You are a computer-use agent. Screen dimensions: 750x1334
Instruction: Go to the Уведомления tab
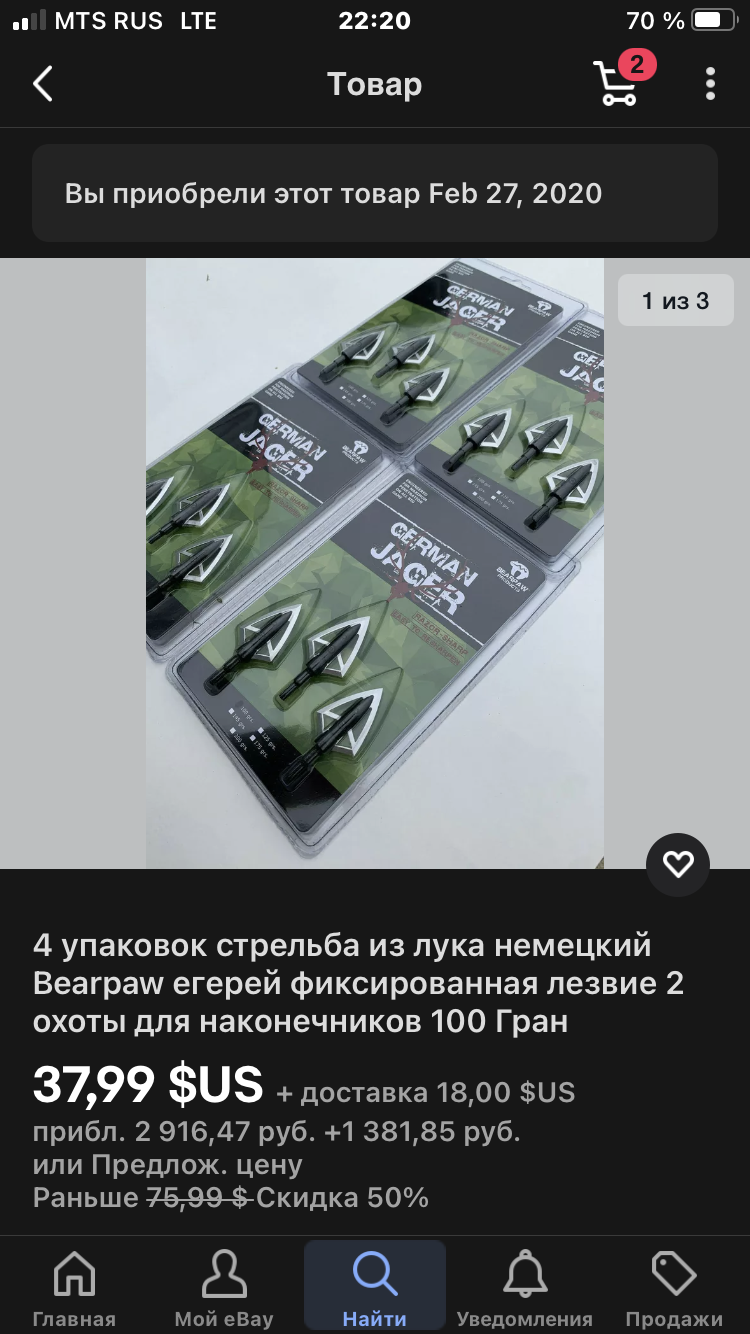click(x=525, y=1287)
